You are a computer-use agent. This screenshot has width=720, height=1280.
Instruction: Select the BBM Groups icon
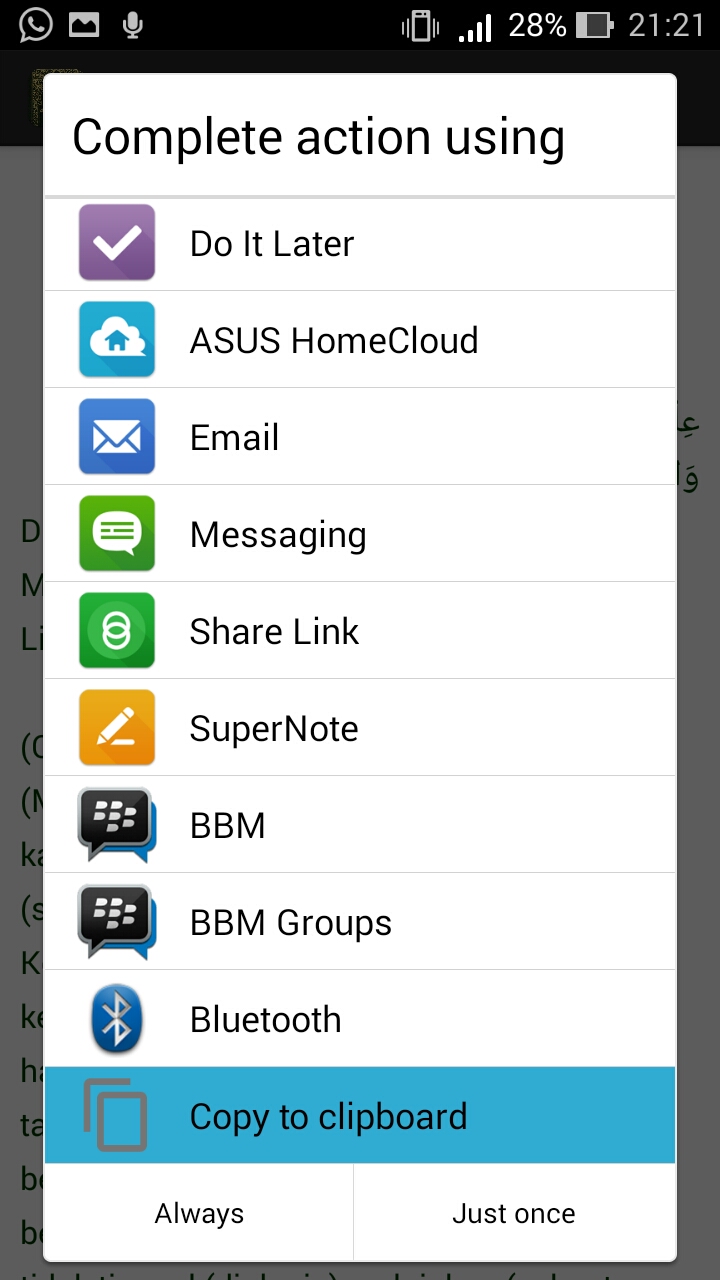tap(116, 921)
